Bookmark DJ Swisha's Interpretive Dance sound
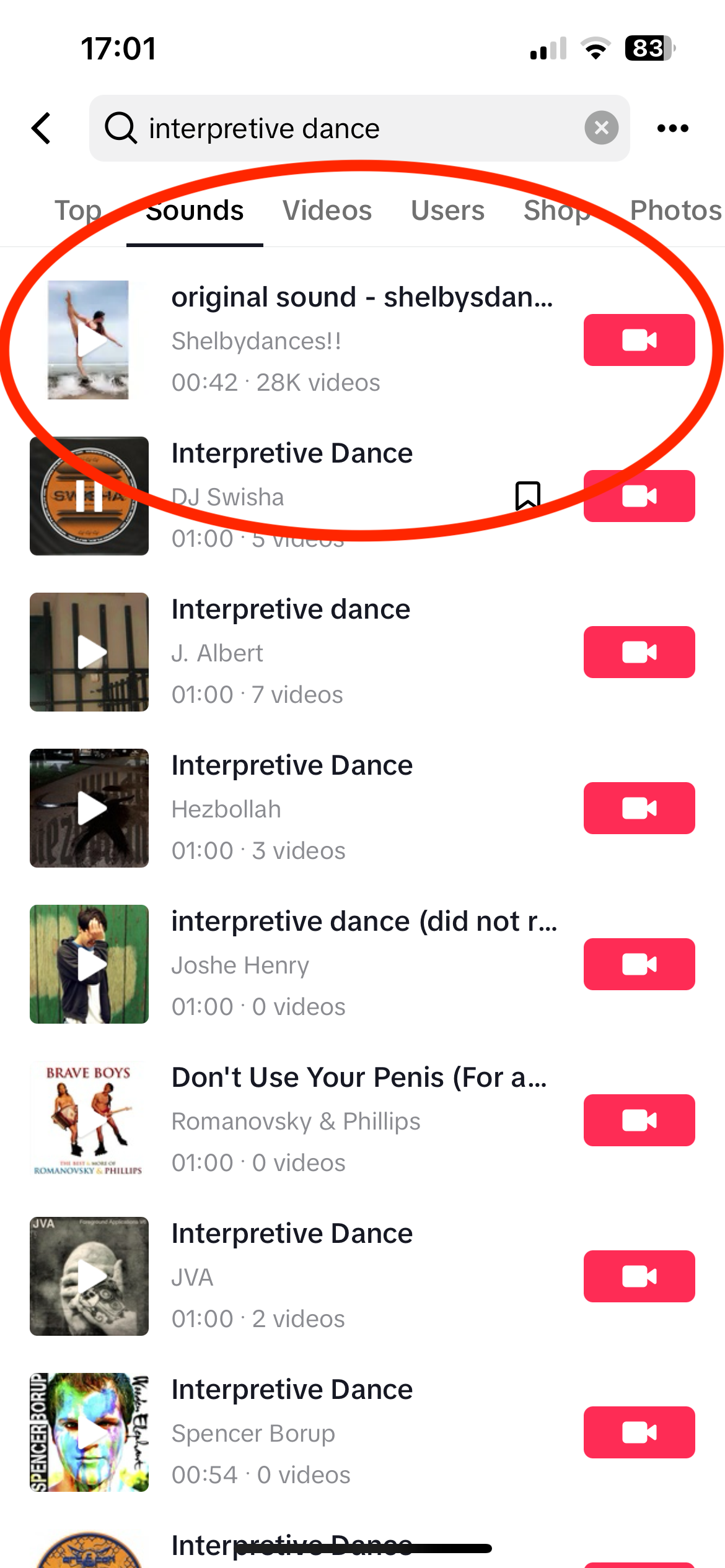This screenshot has width=725, height=1568. (527, 495)
